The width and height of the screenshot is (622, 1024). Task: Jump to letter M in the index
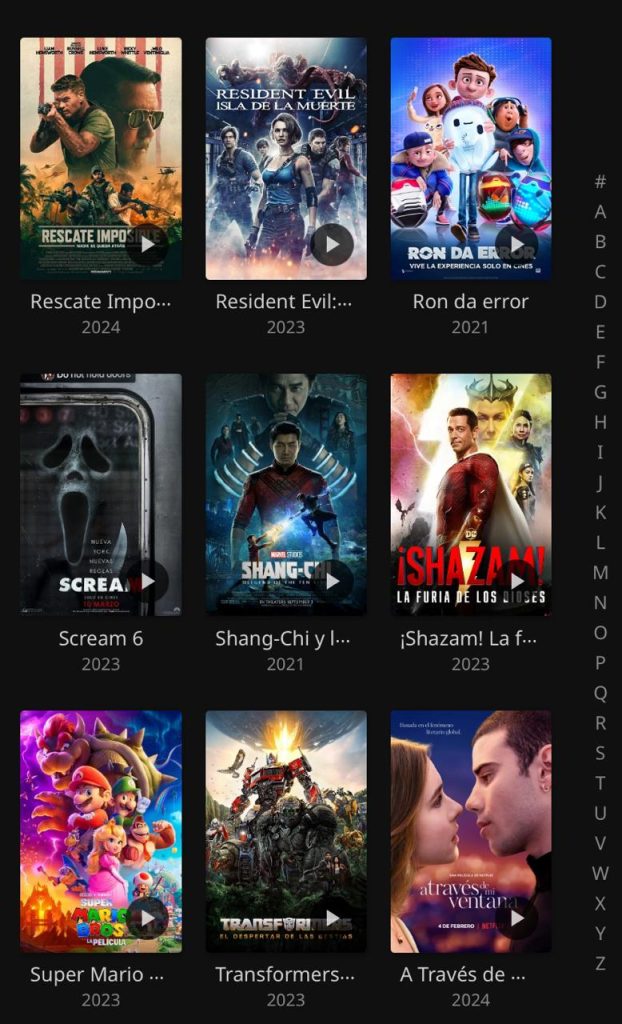pos(600,573)
